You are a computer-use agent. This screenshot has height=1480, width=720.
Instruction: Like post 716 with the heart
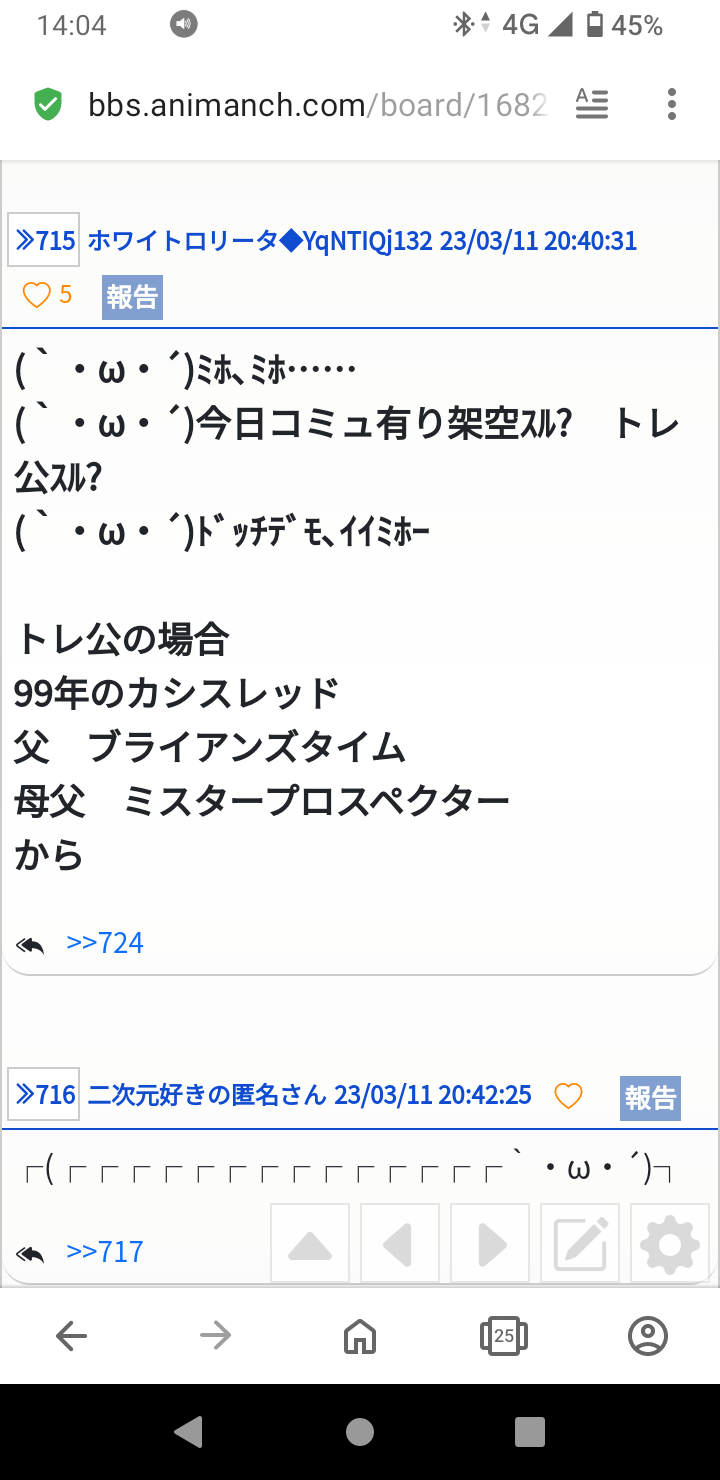pos(568,1096)
